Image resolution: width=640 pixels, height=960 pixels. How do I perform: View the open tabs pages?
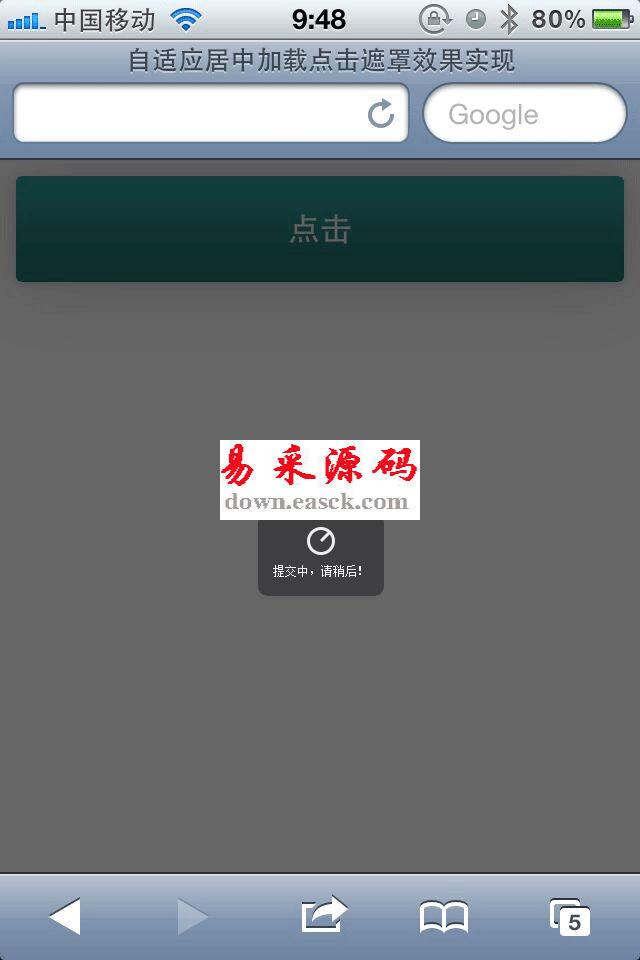[x=569, y=916]
